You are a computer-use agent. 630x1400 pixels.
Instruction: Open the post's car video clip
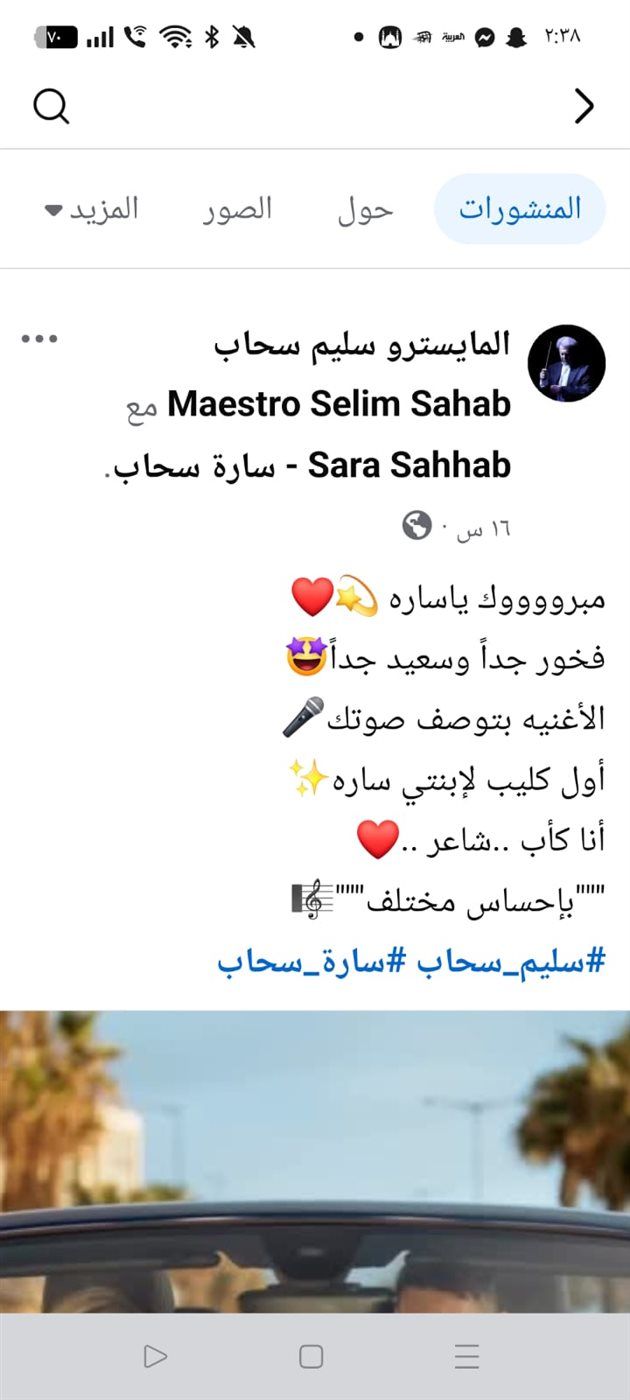(x=315, y=1160)
